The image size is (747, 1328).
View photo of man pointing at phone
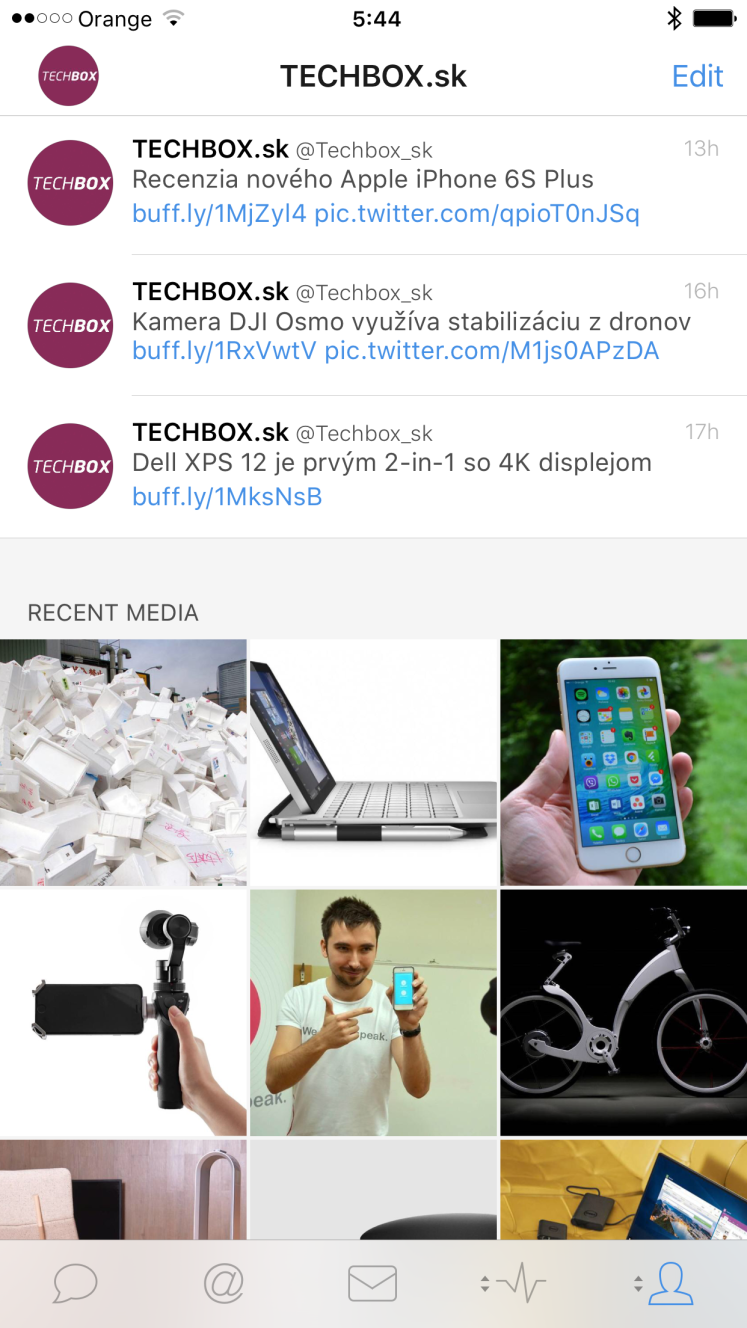point(373,1013)
